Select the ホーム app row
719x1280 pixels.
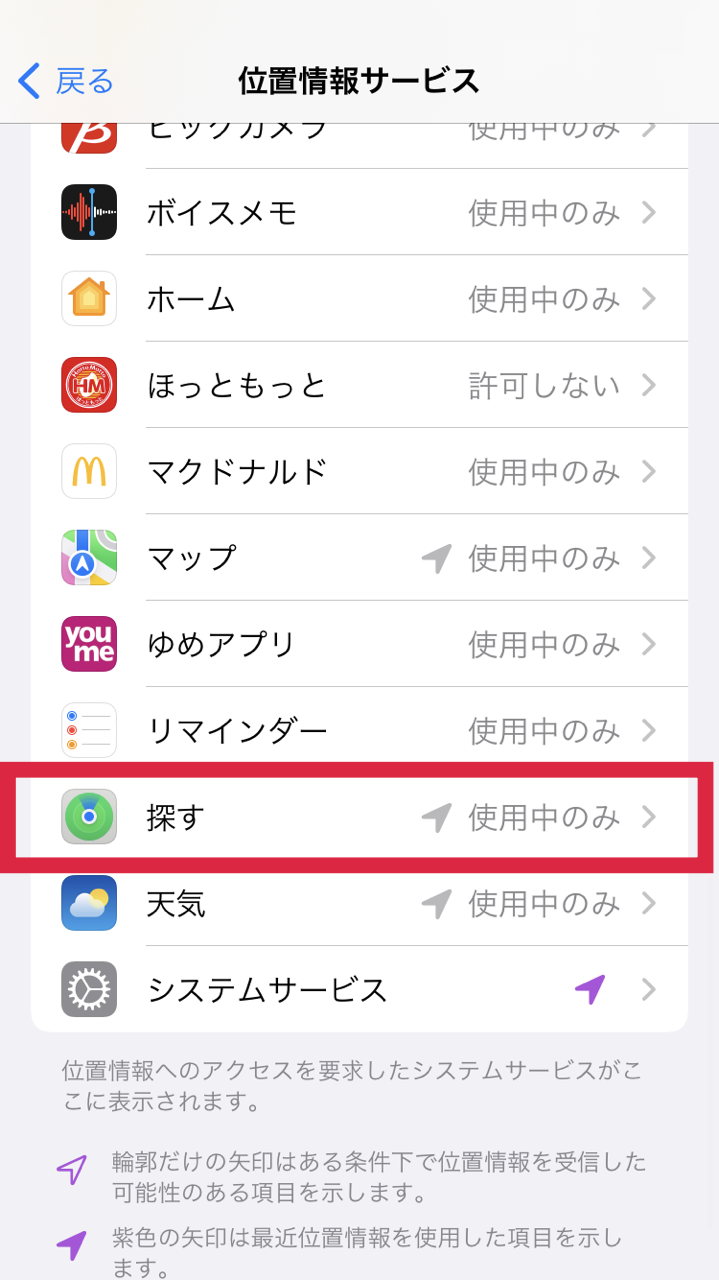(x=360, y=298)
